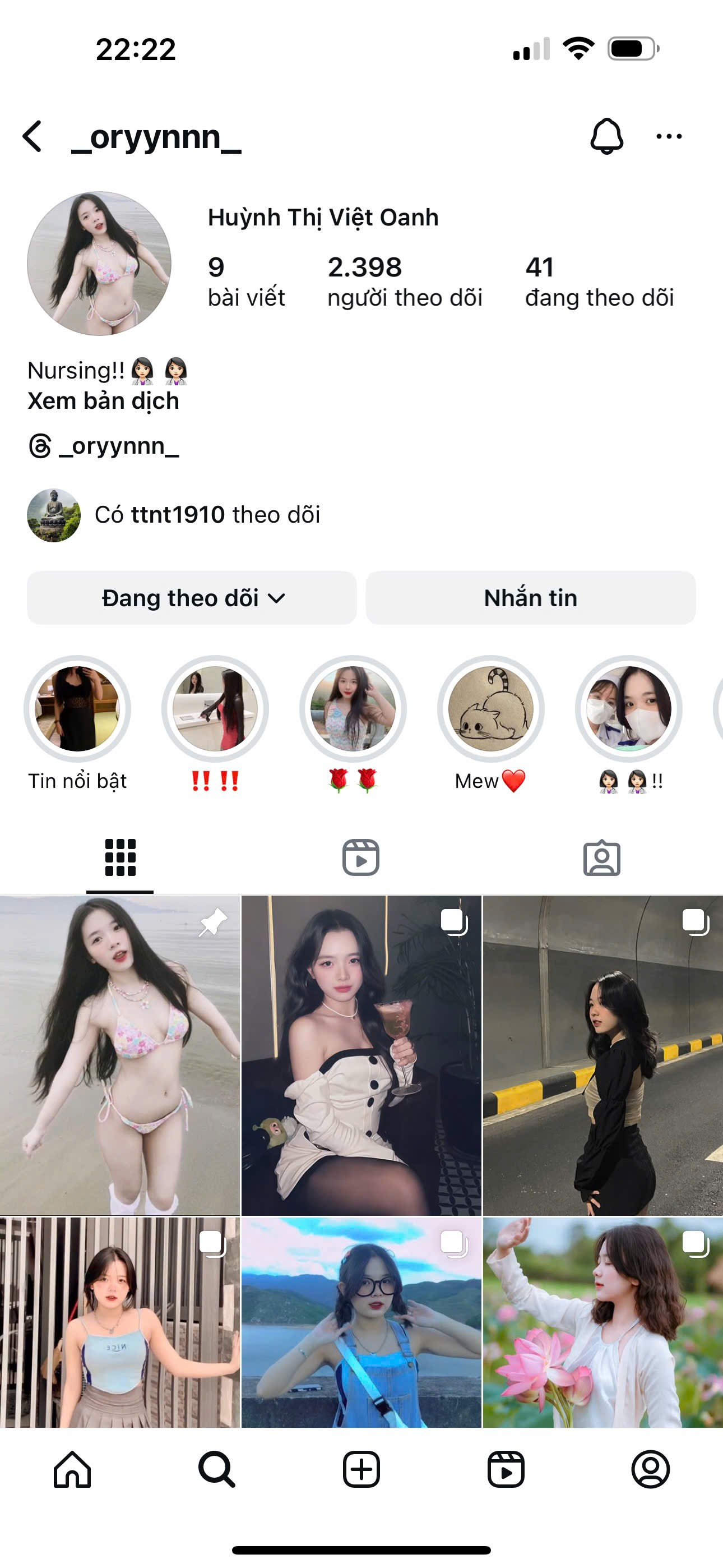Screen dimensions: 723x1568
Task: Expand the Đang theo dõi dropdown
Action: 192,598
